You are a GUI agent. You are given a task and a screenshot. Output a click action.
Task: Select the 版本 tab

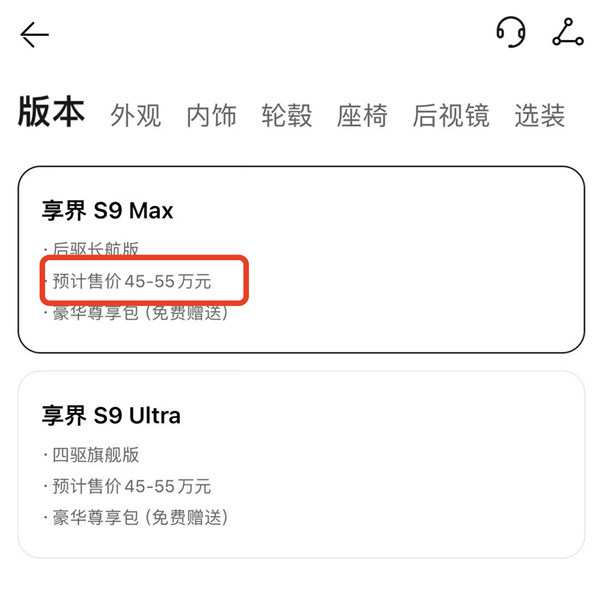click(x=51, y=113)
